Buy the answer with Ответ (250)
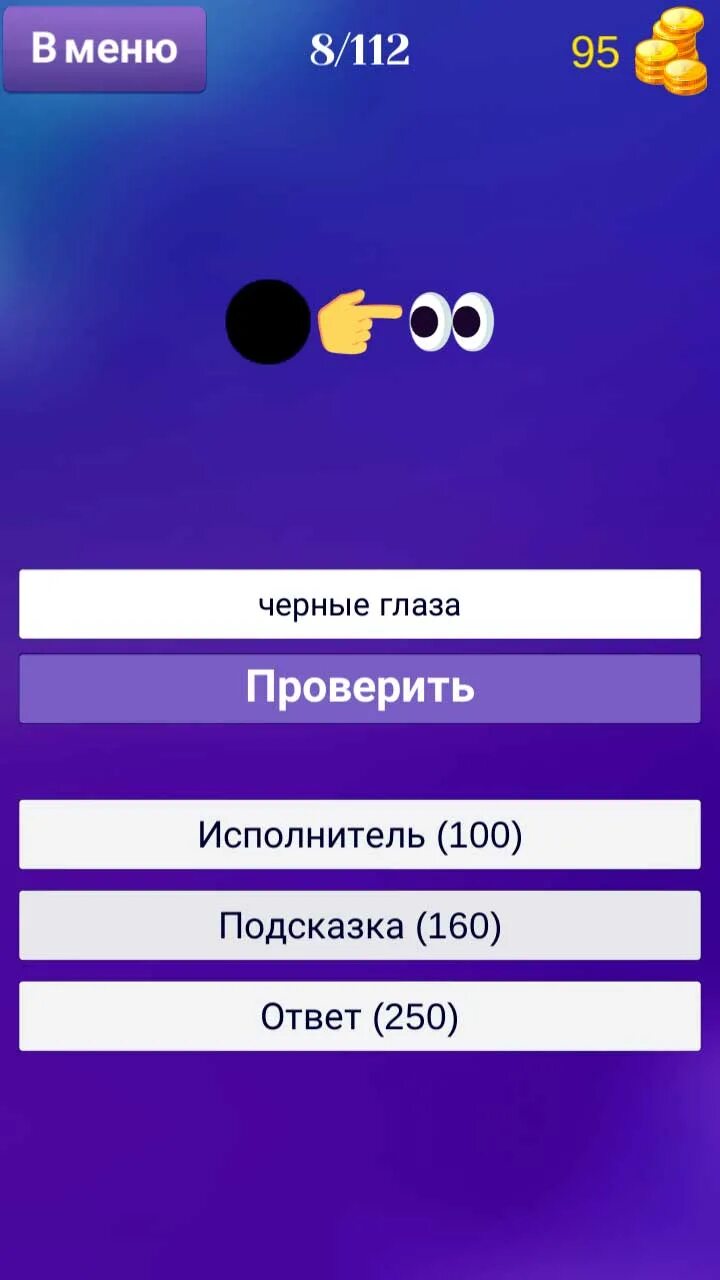The width and height of the screenshot is (720, 1280). tap(360, 1016)
